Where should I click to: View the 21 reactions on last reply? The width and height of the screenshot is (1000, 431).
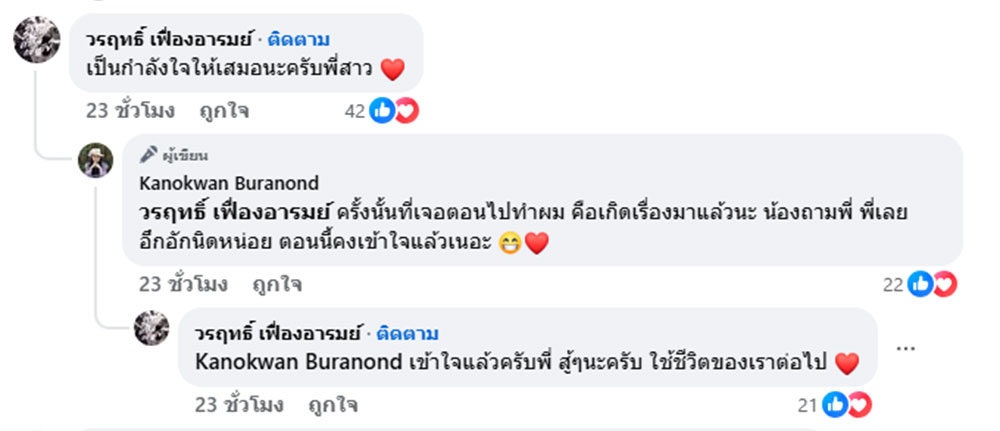835,405
